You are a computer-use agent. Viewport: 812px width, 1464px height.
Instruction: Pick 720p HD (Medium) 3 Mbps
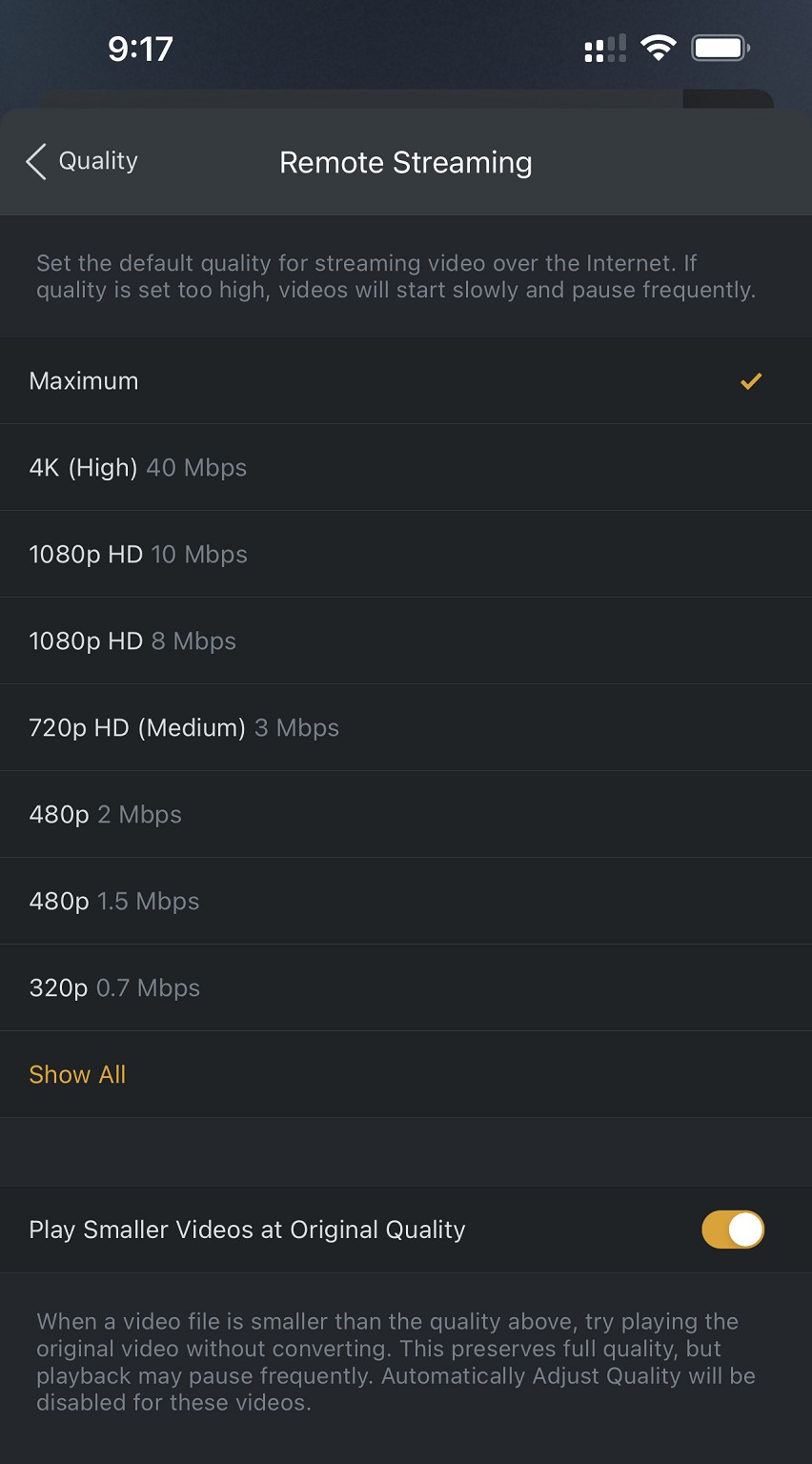[406, 727]
